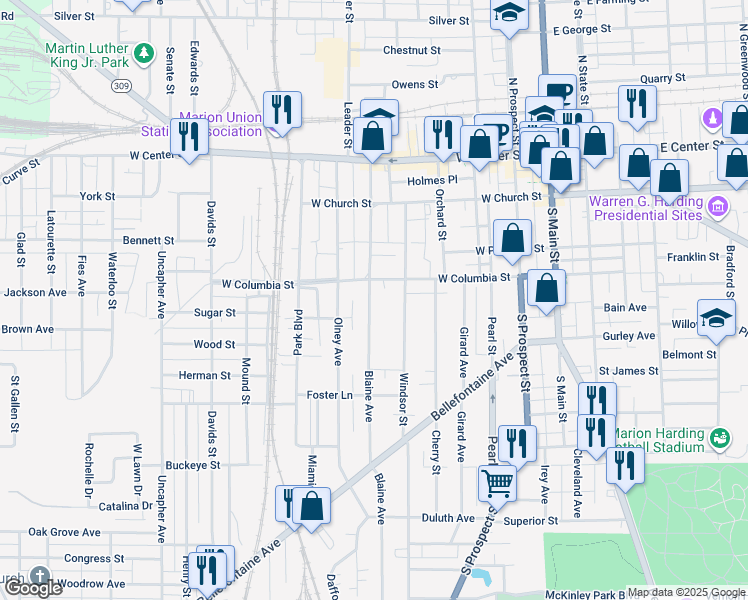Tap the shopping bag marker by Leader St
The image size is (748, 600).
373,137
